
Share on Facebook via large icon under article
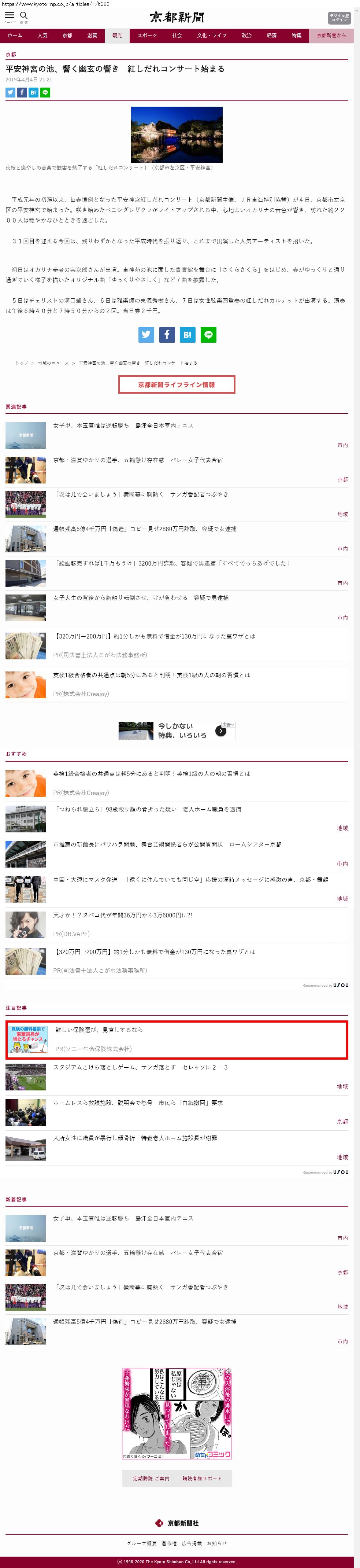click(167, 335)
